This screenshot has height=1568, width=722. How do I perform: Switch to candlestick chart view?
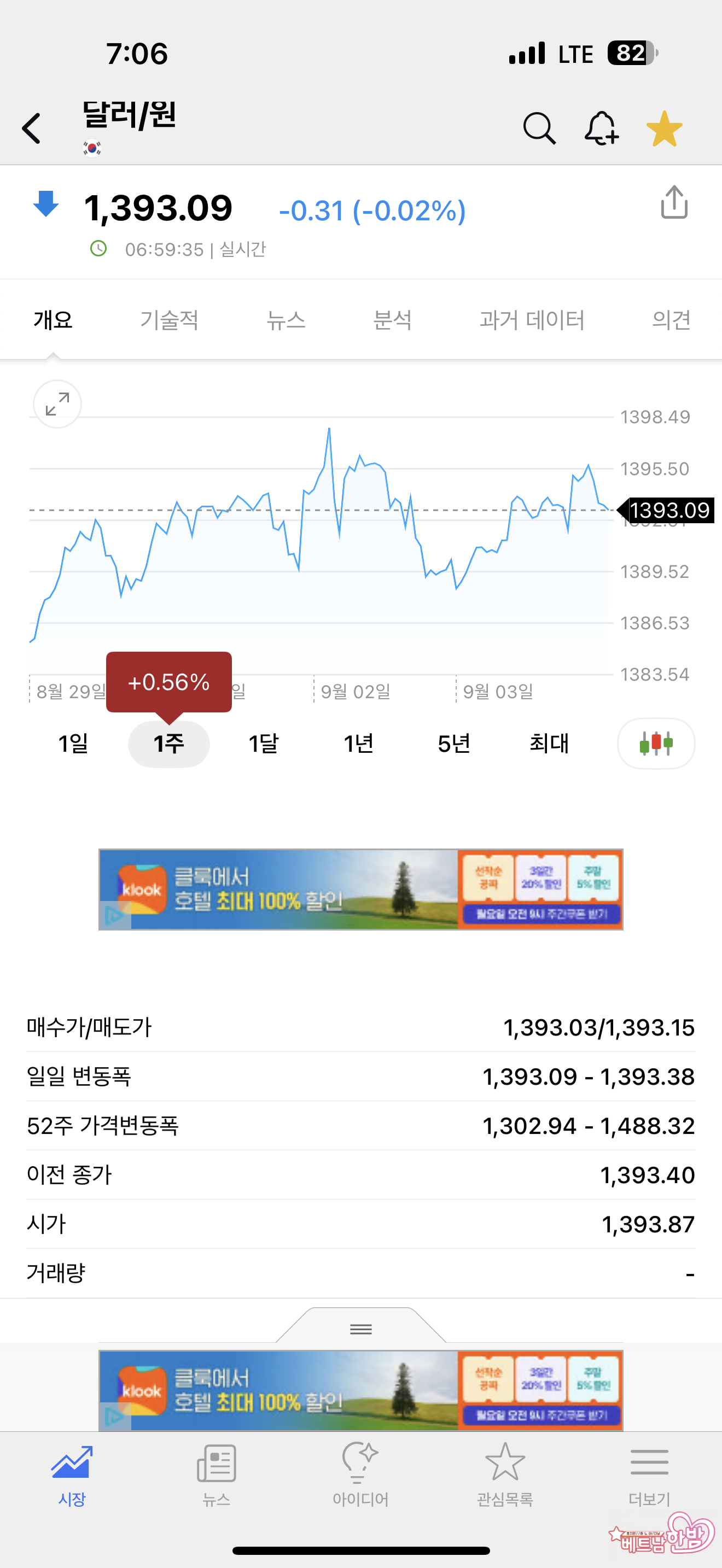[x=656, y=743]
